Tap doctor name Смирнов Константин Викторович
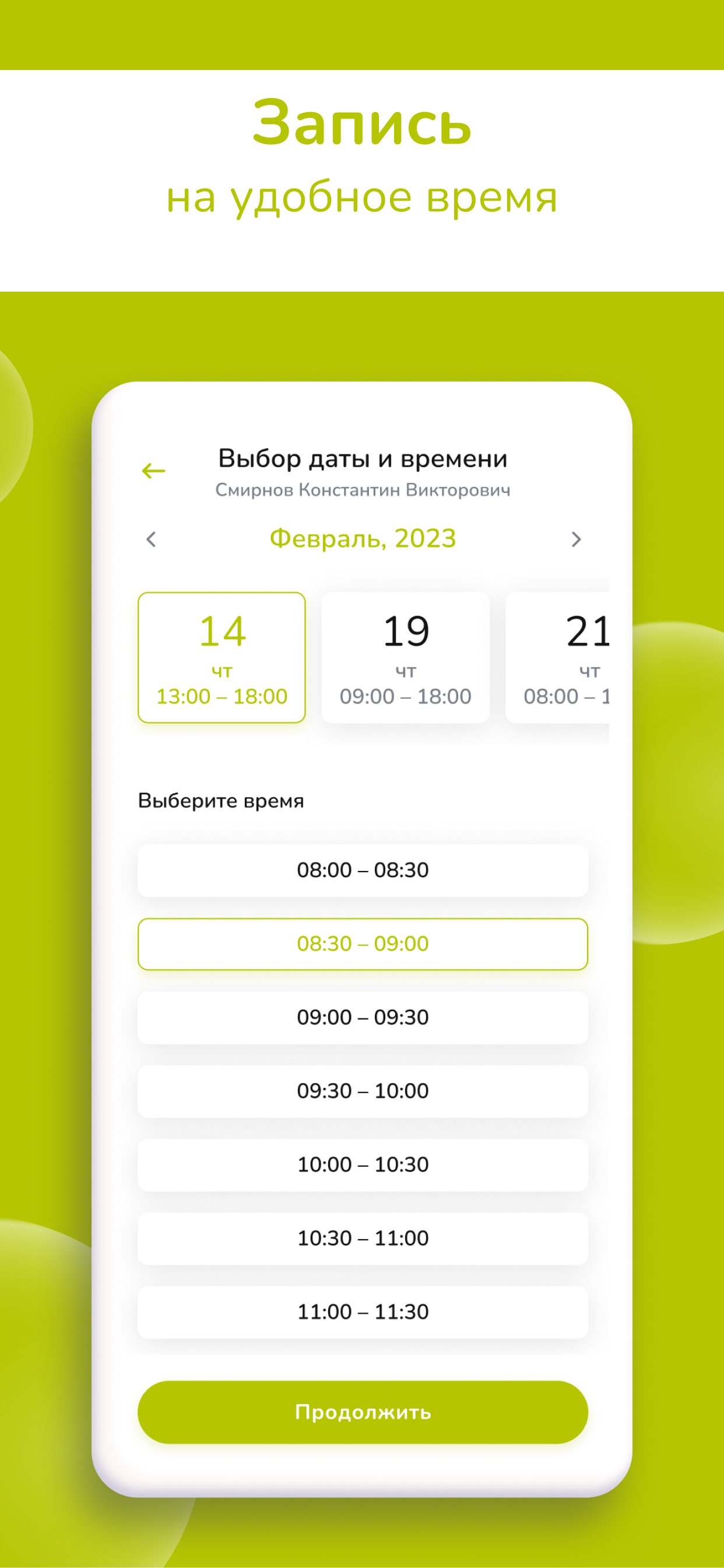The height and width of the screenshot is (1568, 724). (365, 490)
